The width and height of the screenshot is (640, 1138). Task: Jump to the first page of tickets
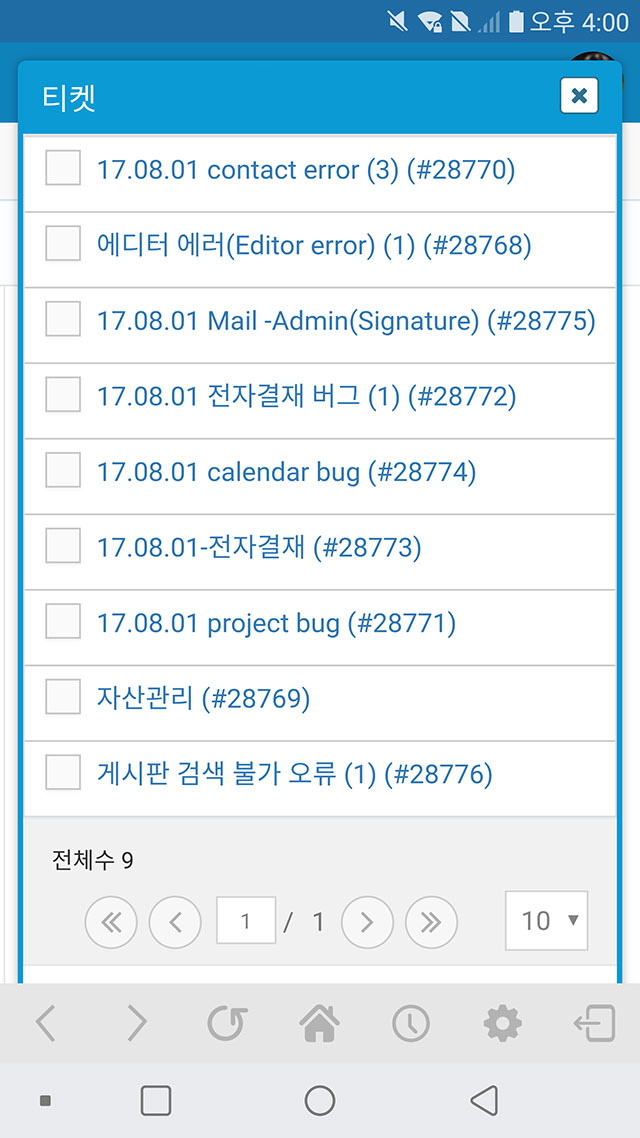111,922
